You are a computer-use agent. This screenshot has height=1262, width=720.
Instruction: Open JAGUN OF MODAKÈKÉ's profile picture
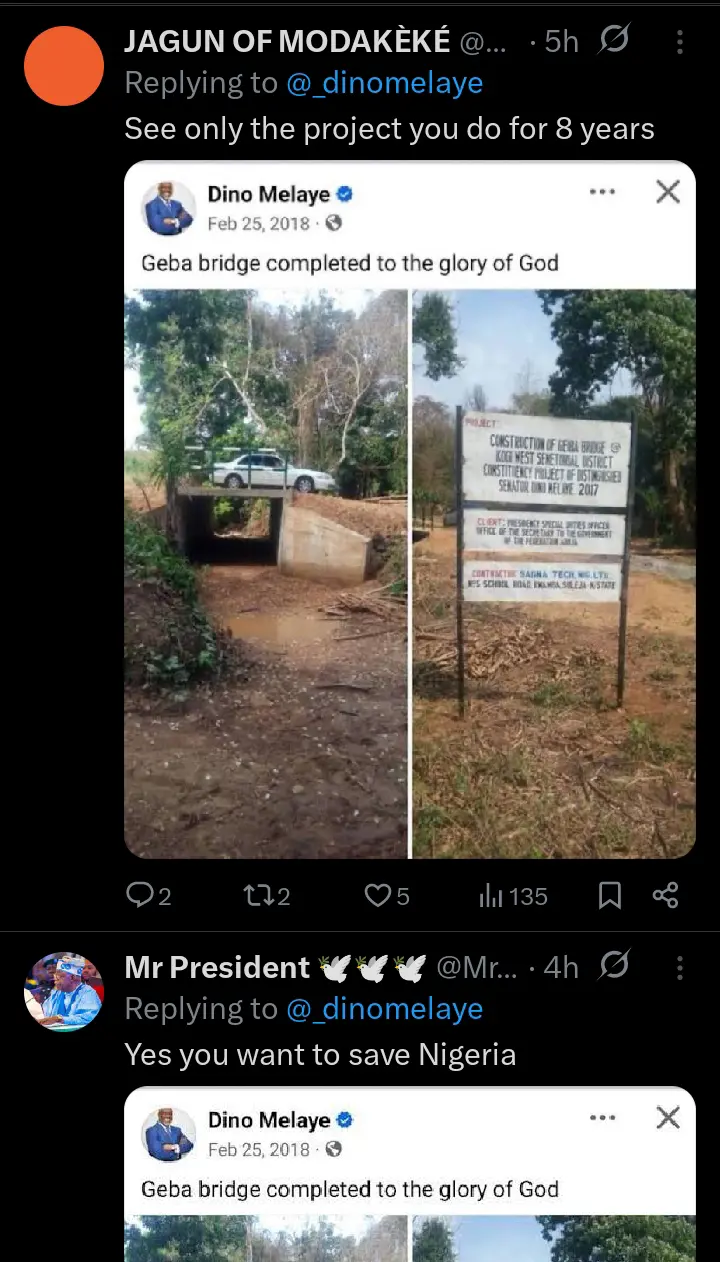[x=64, y=66]
